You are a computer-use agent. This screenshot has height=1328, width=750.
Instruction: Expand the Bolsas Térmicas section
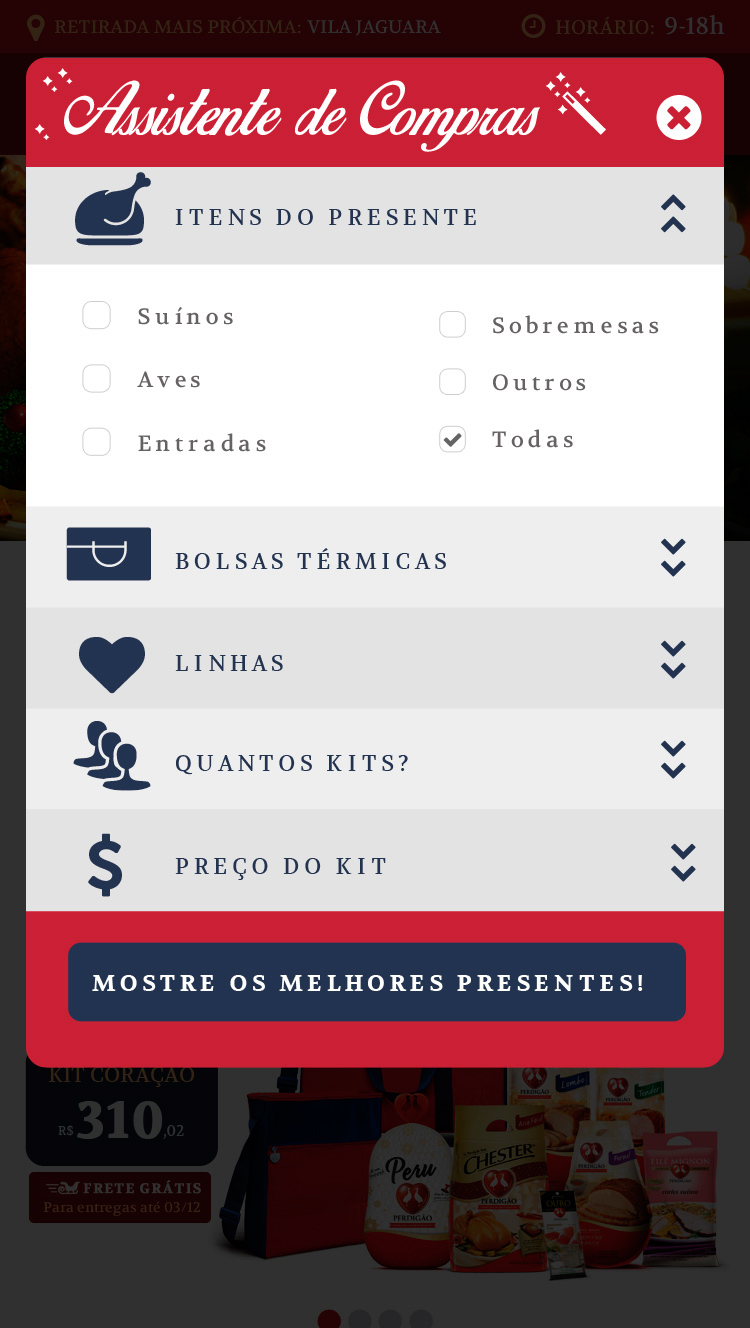(x=673, y=557)
